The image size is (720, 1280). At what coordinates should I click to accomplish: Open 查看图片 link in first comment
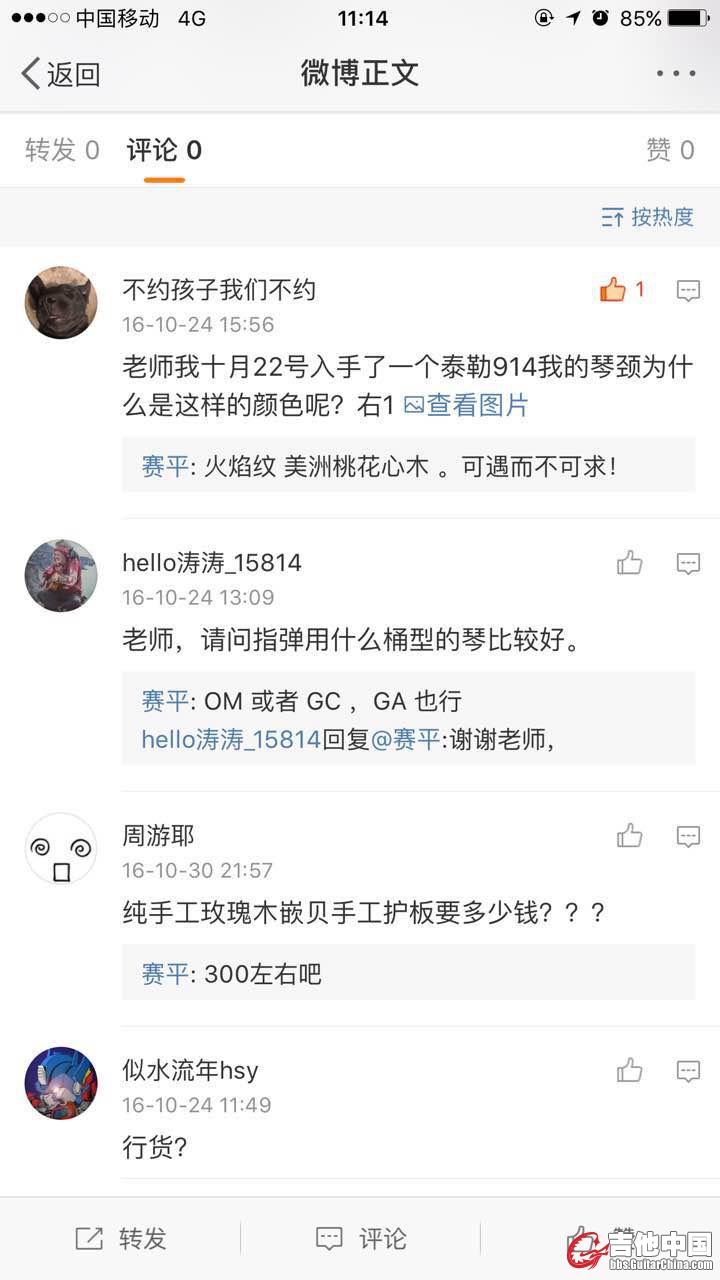click(x=466, y=405)
